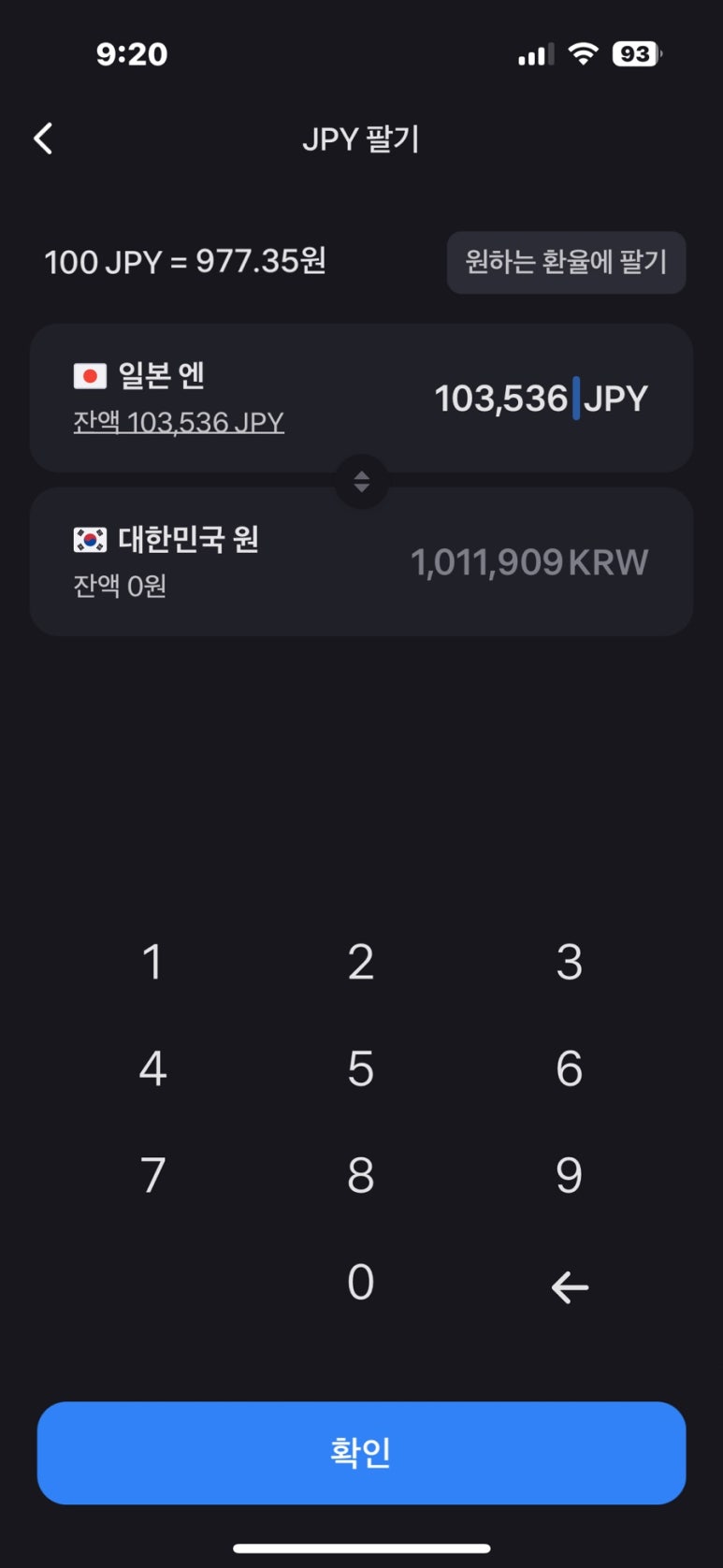Enter digit 3 on the keypad
This screenshot has width=723, height=1568.
[570, 962]
